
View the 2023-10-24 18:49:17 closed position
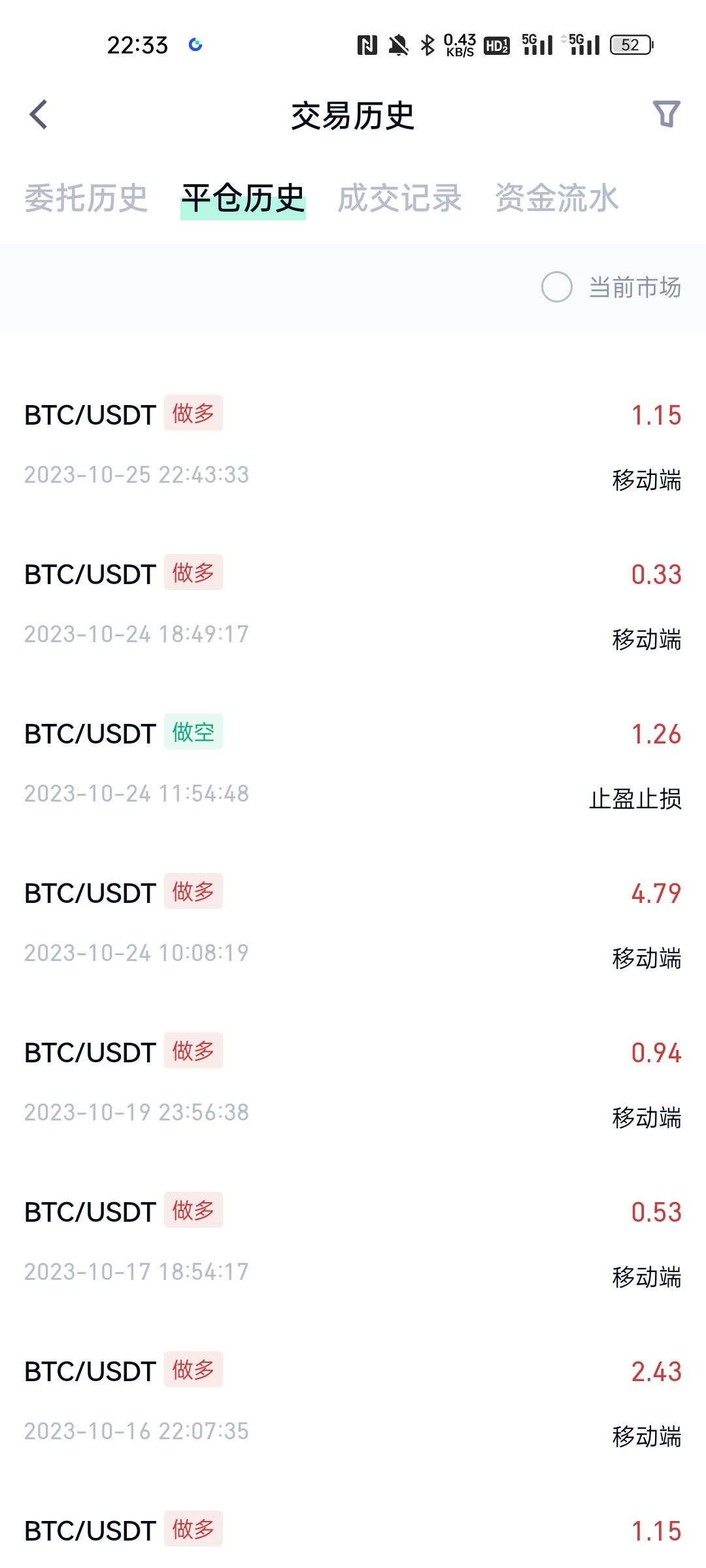tap(353, 604)
